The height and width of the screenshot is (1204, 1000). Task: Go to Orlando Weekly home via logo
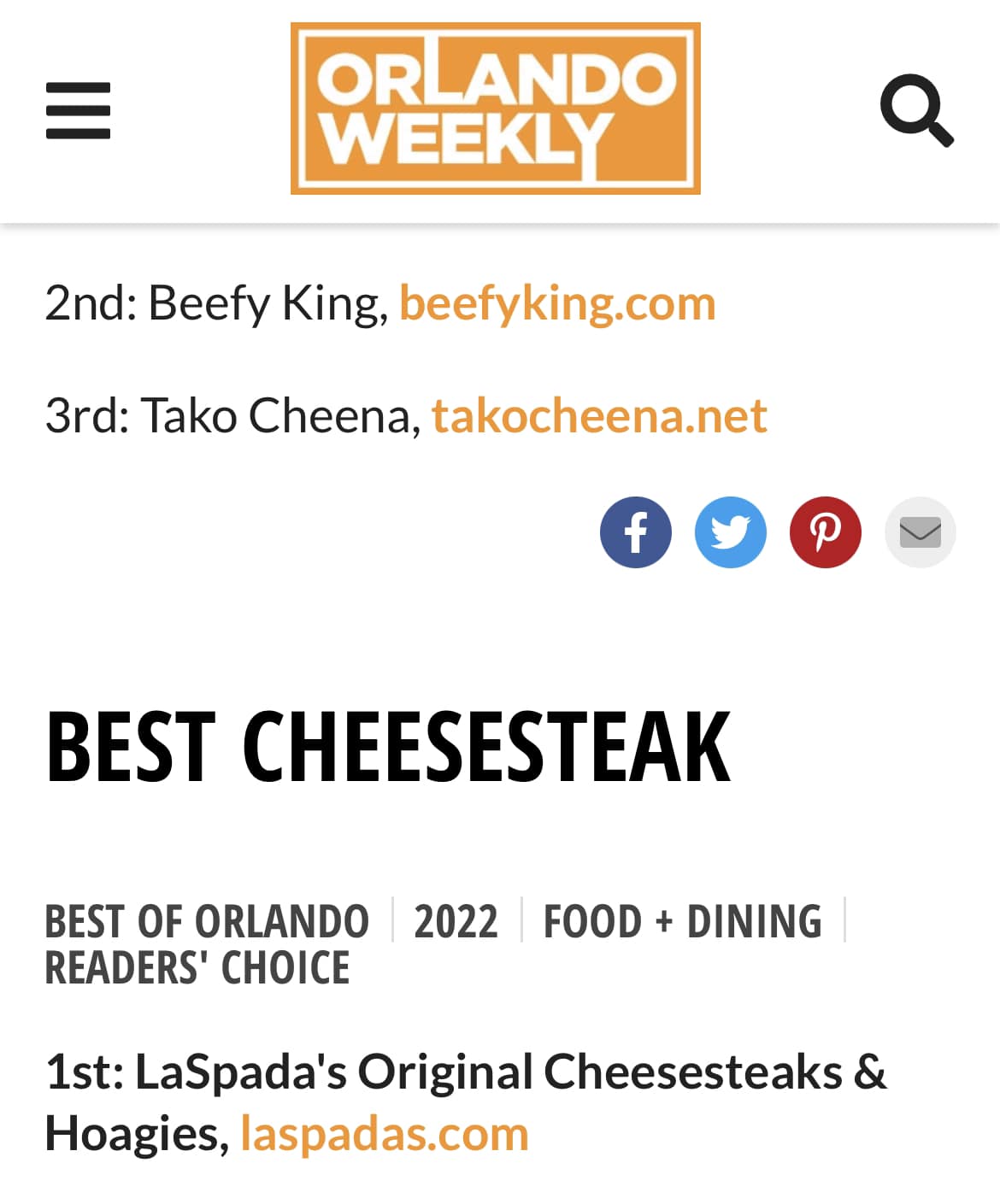tap(495, 109)
